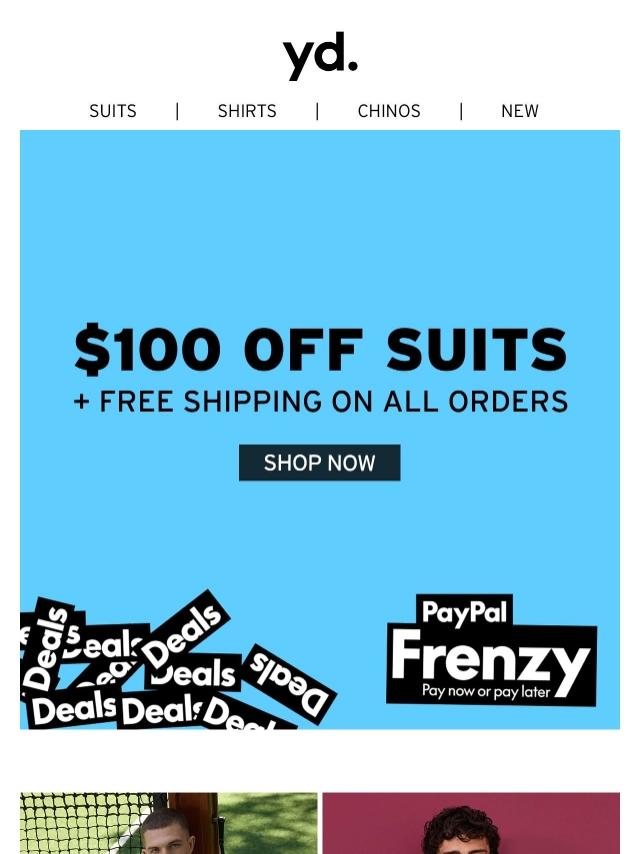Viewport: 640px width, 854px height.
Task: Go to the Shirts section
Action: (247, 111)
